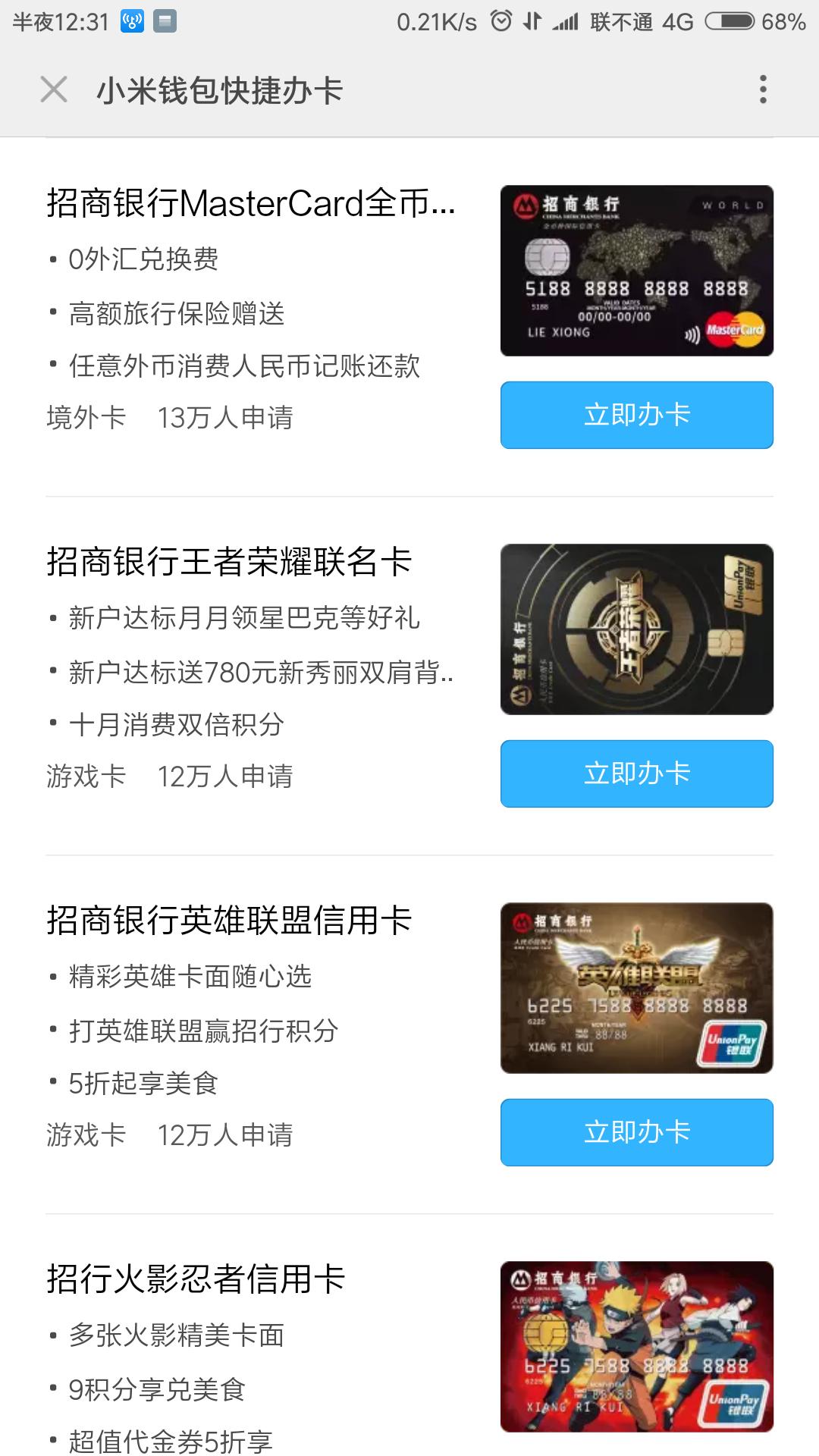Open the 招商银行MasterCard全币 card details
The image size is (819, 1456).
(250, 205)
